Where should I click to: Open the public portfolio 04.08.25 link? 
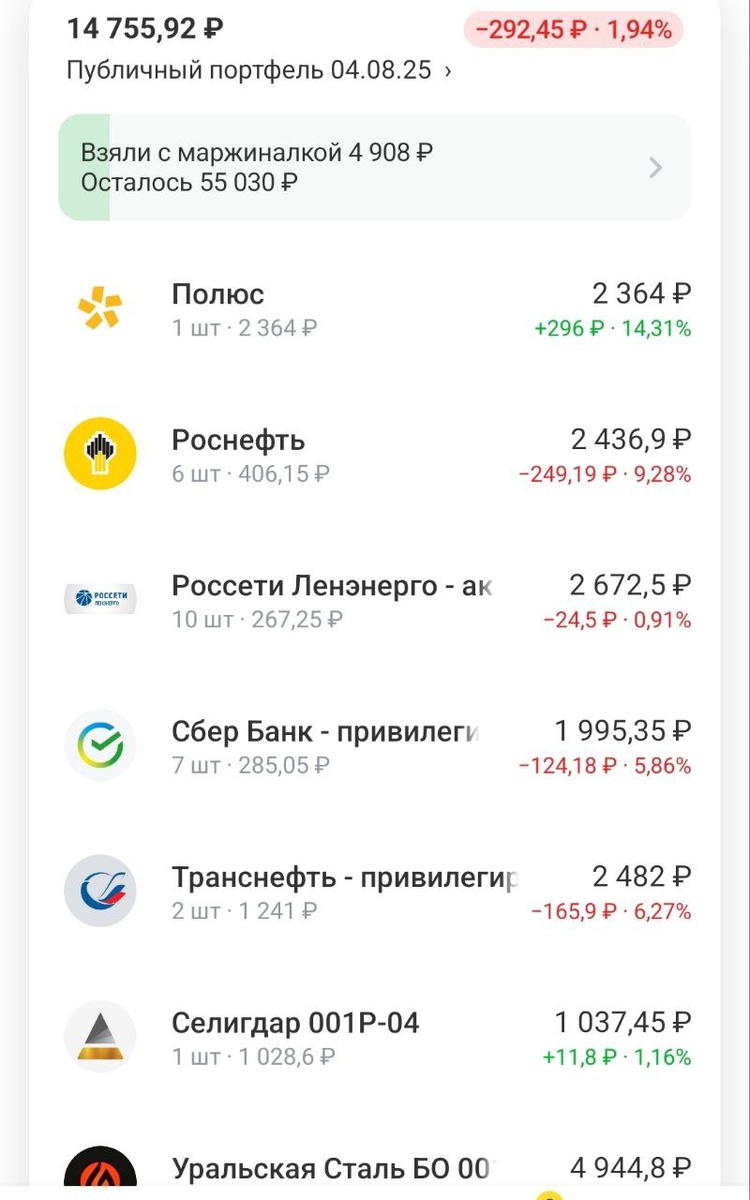[x=258, y=71]
